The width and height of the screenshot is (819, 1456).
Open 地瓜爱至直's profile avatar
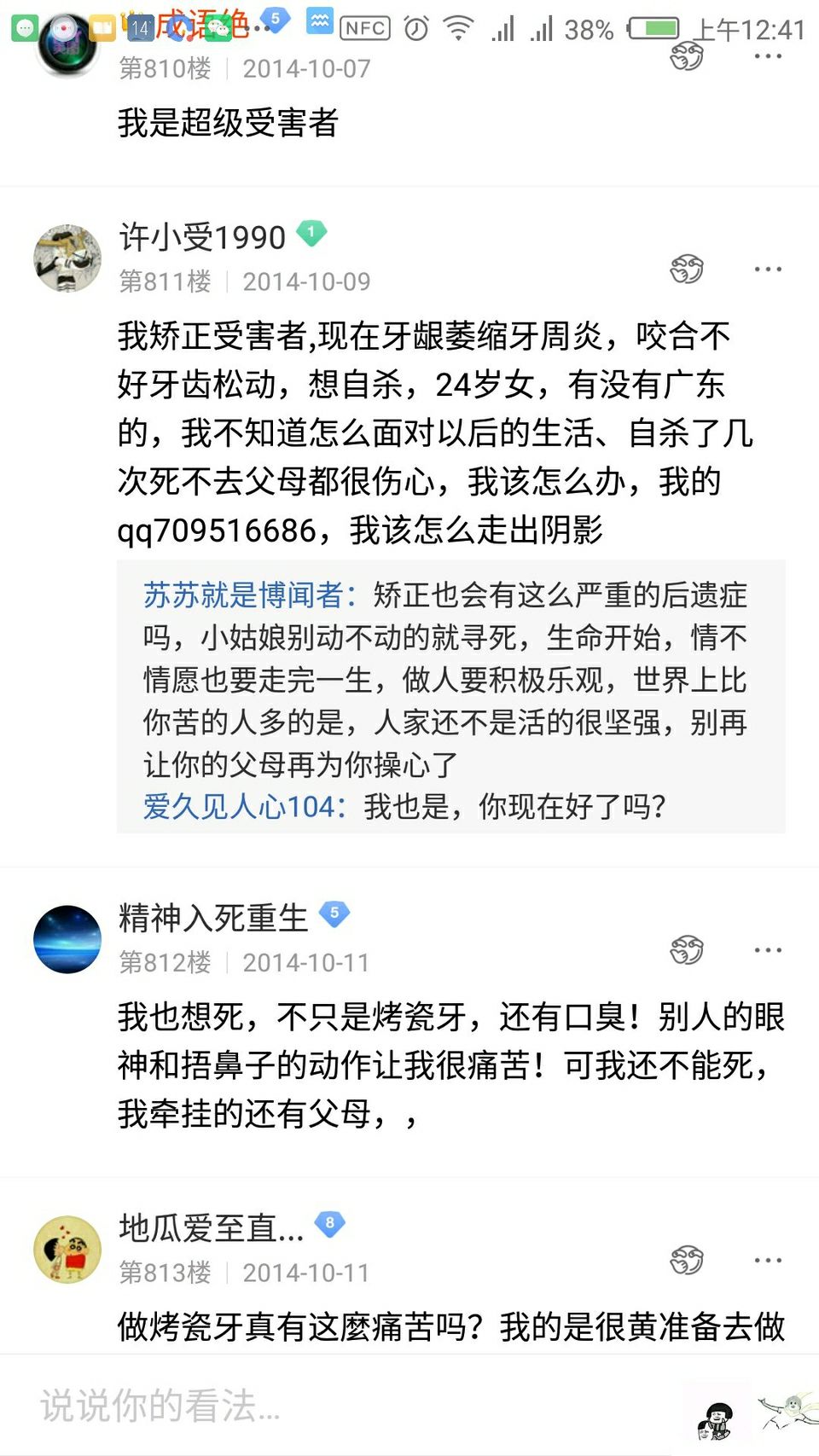pos(67,1250)
